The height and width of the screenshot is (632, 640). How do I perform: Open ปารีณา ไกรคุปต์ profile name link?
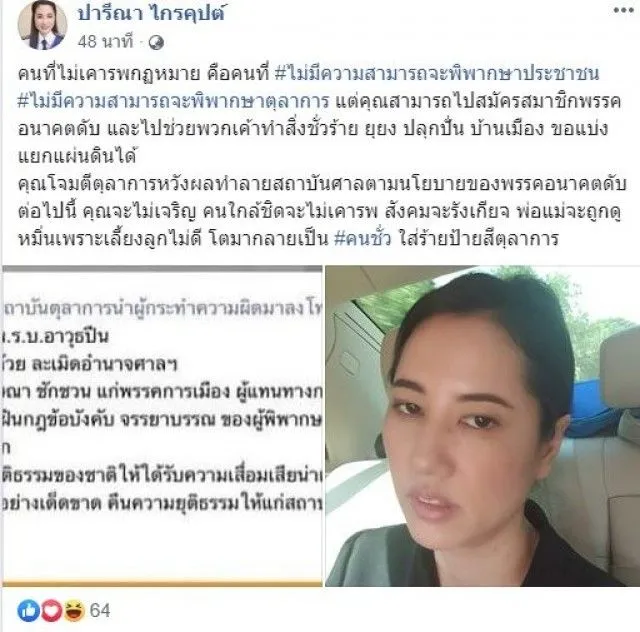[157, 18]
